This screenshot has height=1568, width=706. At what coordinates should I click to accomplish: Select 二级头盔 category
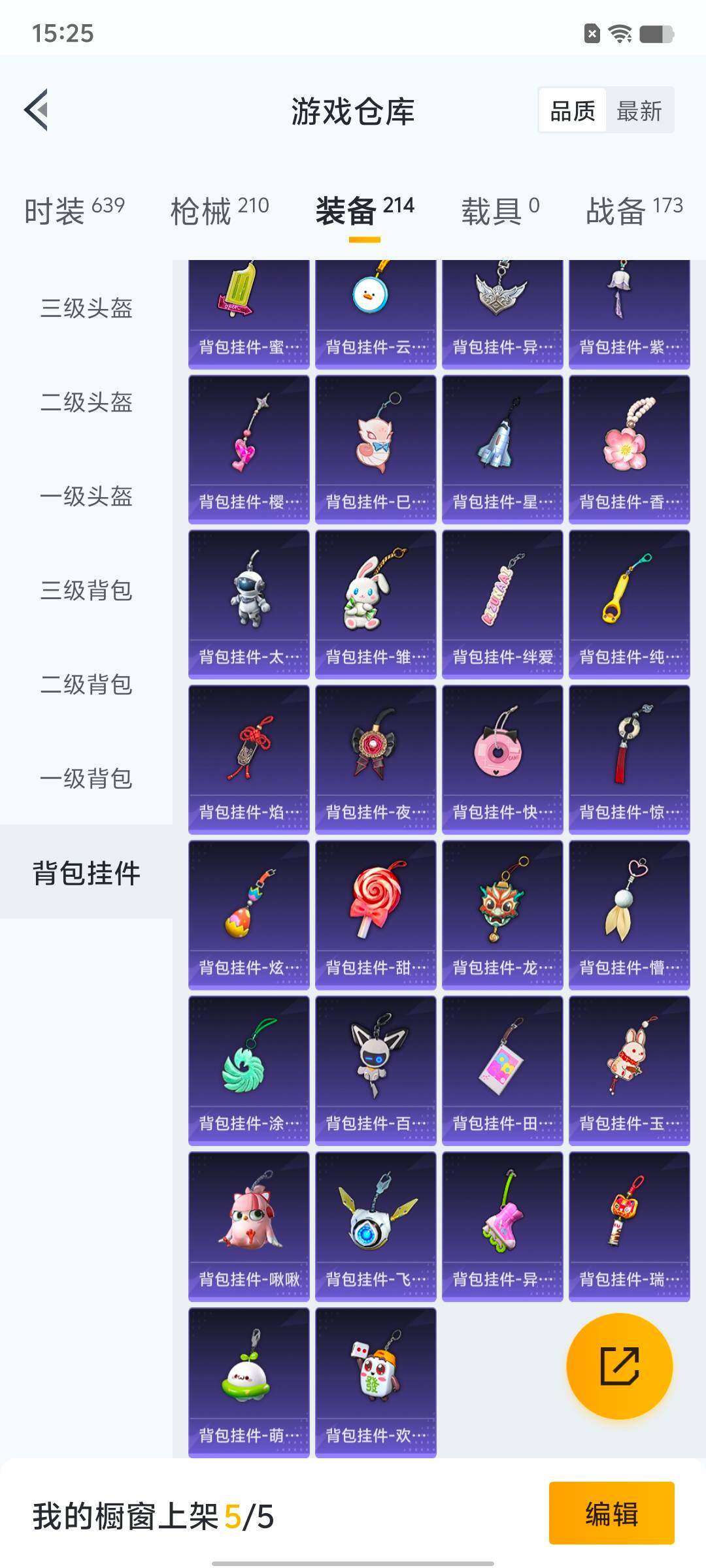[86, 402]
